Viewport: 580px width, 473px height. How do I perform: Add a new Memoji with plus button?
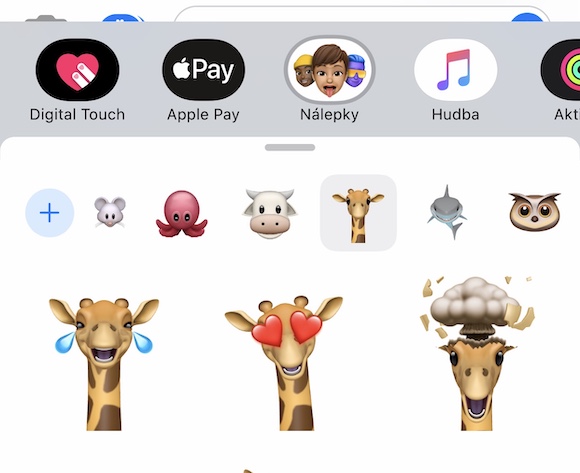coord(50,213)
